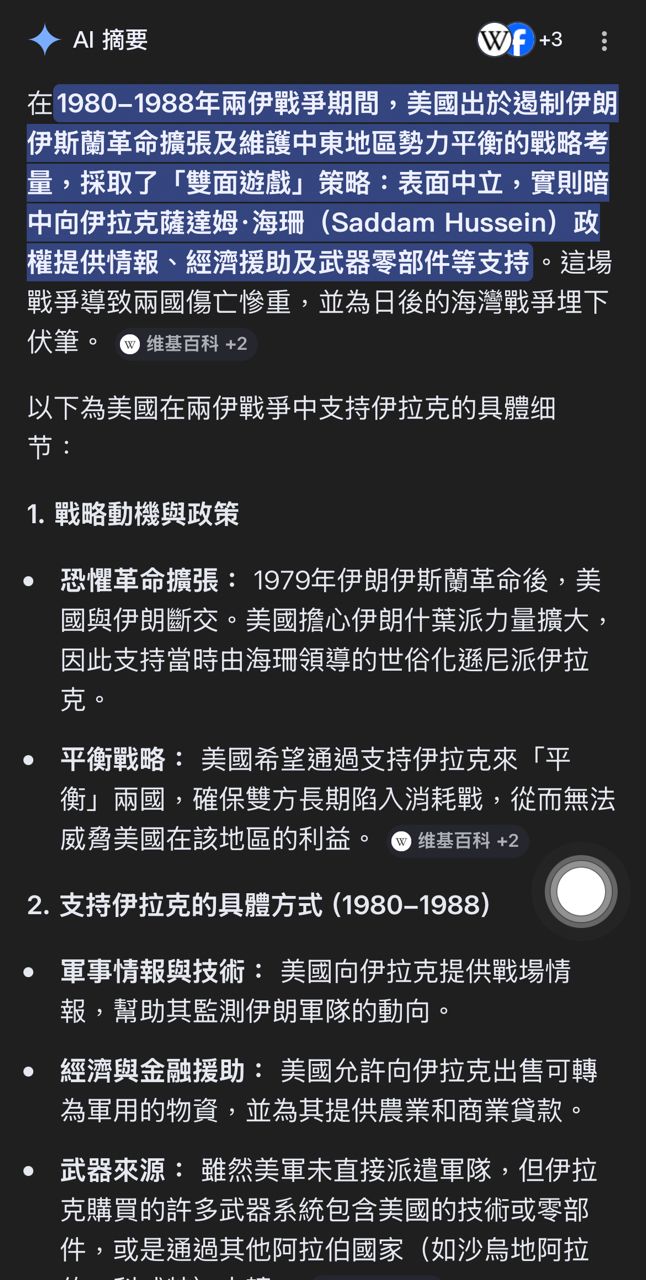Open the 維基百科 +2 chip after the intro paragraph
The image size is (646, 1280).
coord(185,344)
